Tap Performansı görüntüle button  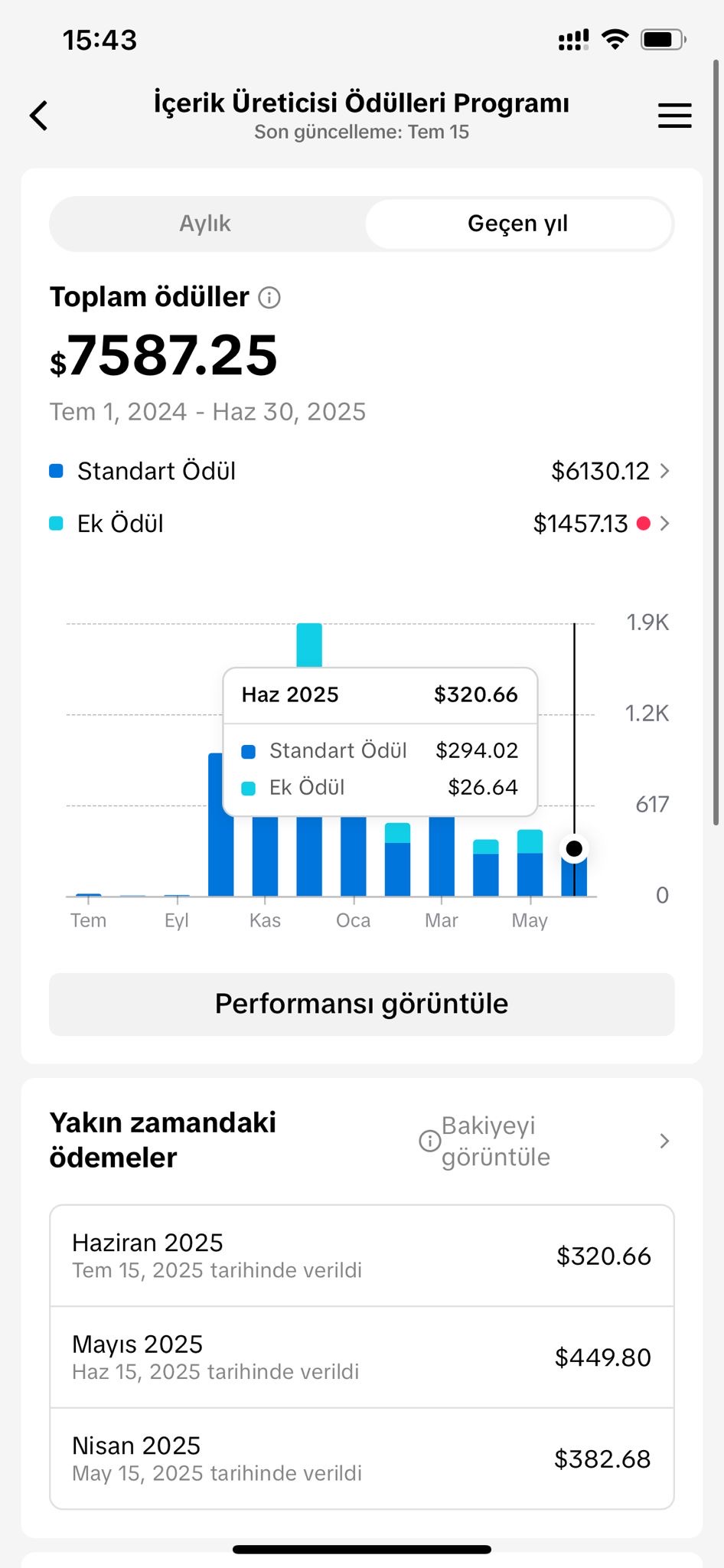tap(362, 1004)
